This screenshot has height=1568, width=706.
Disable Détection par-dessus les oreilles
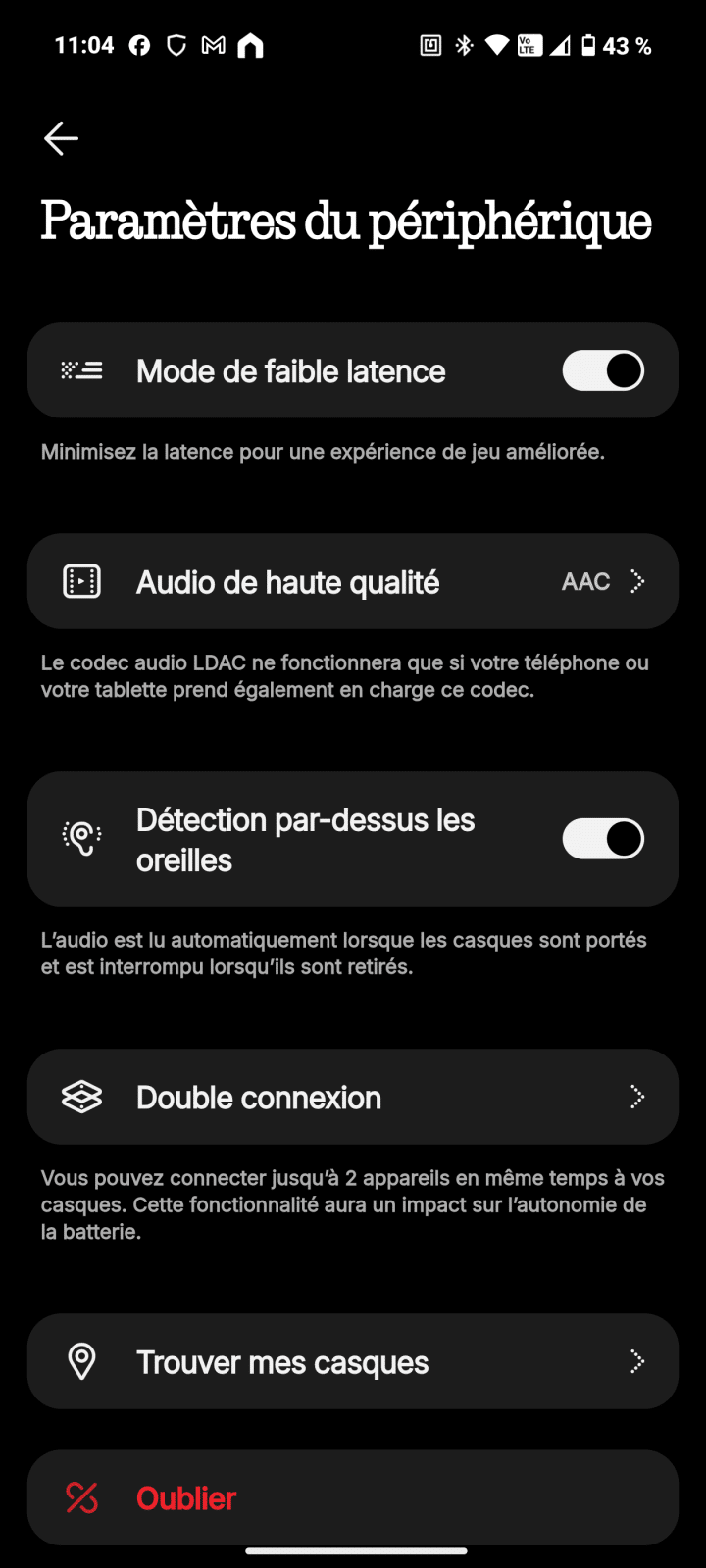602,839
